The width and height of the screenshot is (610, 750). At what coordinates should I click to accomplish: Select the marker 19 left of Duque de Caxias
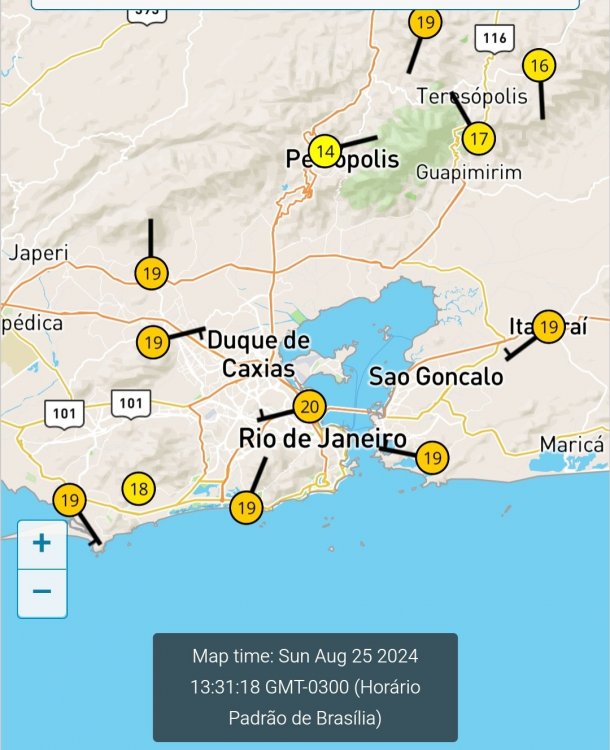[x=153, y=342]
